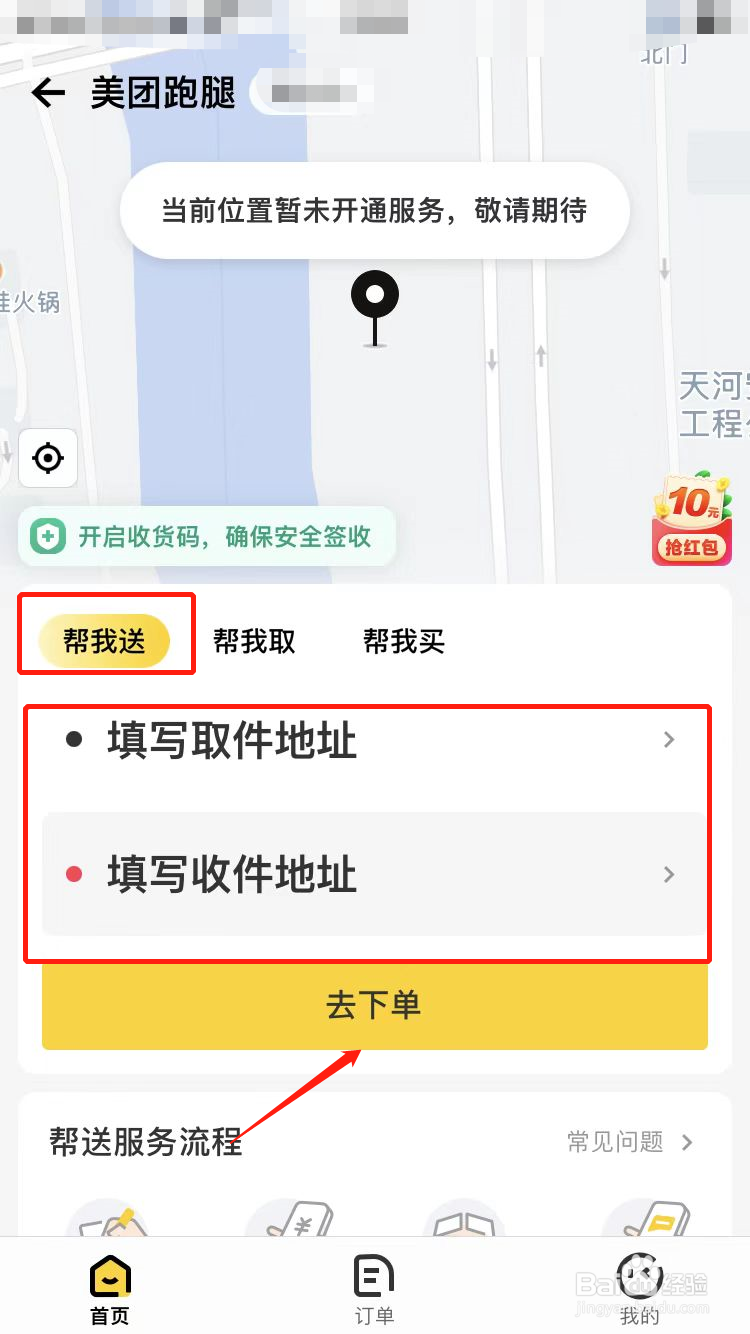Open the 常见问题 link
This screenshot has width=750, height=1334.
click(613, 1142)
